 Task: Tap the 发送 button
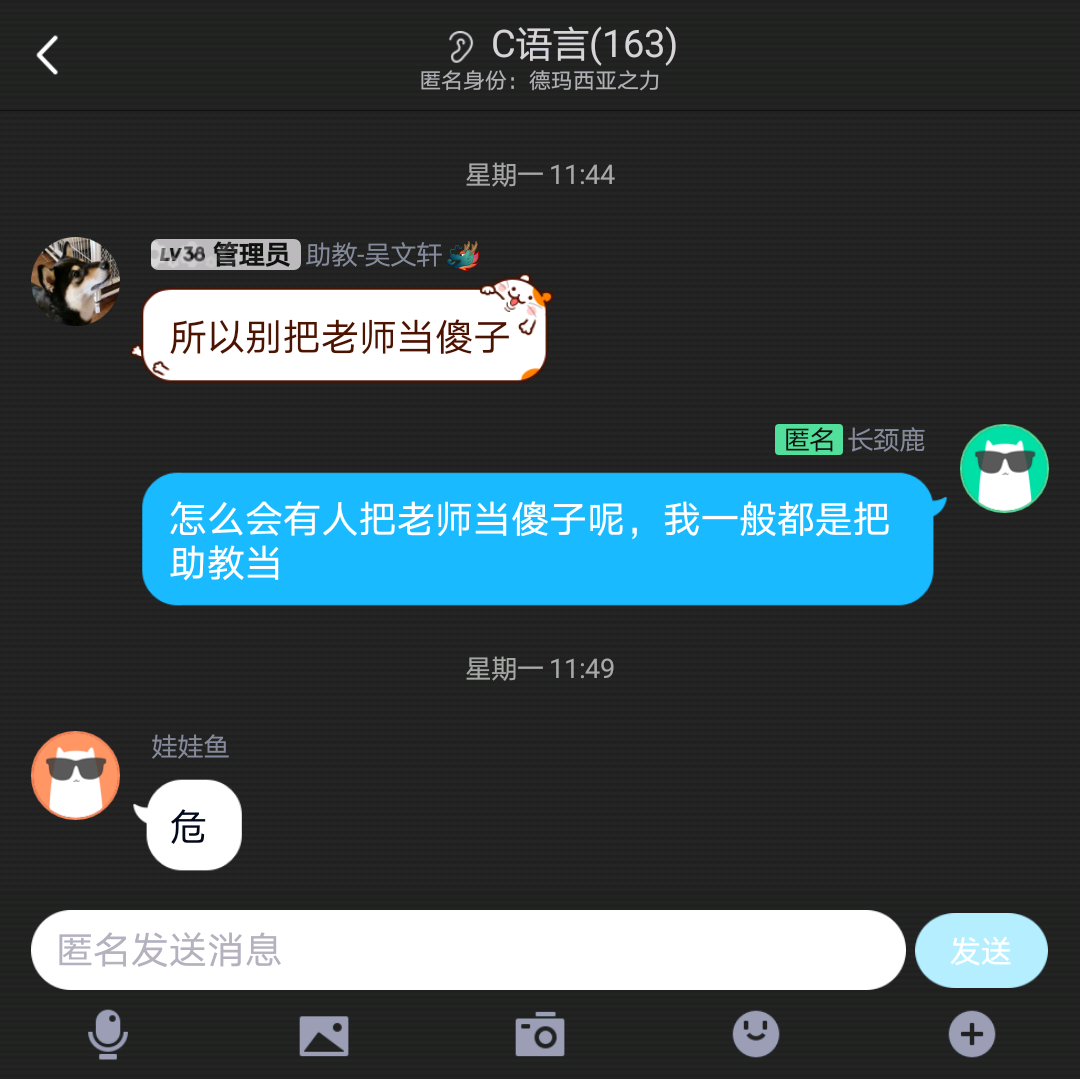point(980,950)
